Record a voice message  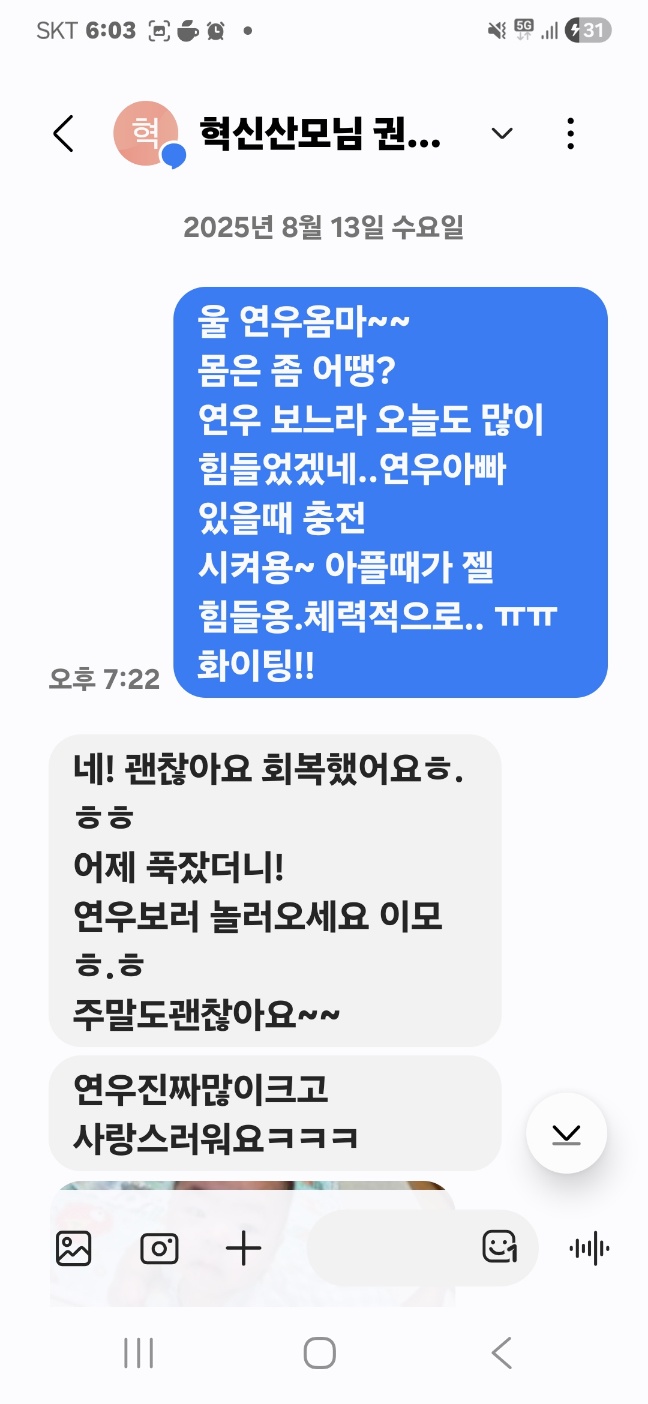point(589,1248)
